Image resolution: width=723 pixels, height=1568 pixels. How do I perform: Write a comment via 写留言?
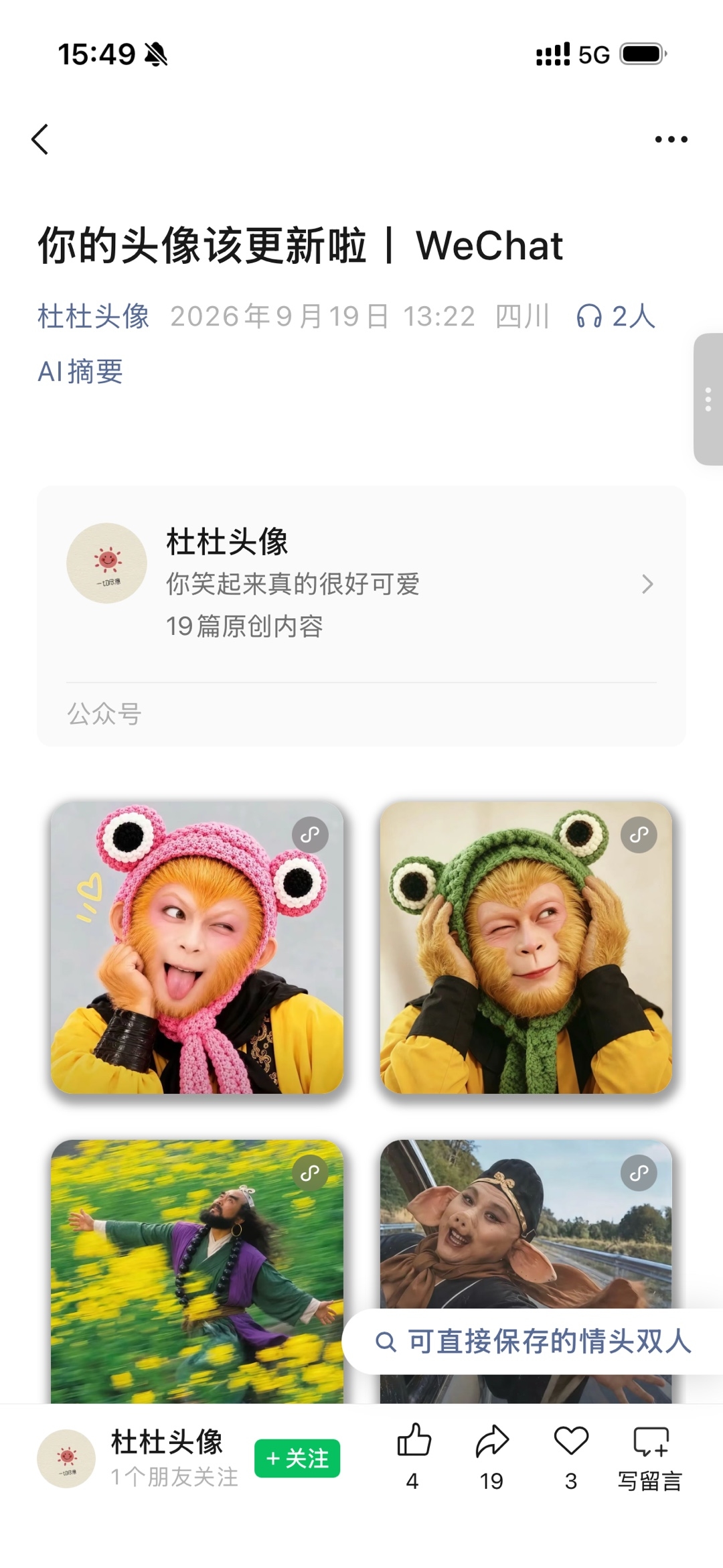click(x=650, y=1457)
